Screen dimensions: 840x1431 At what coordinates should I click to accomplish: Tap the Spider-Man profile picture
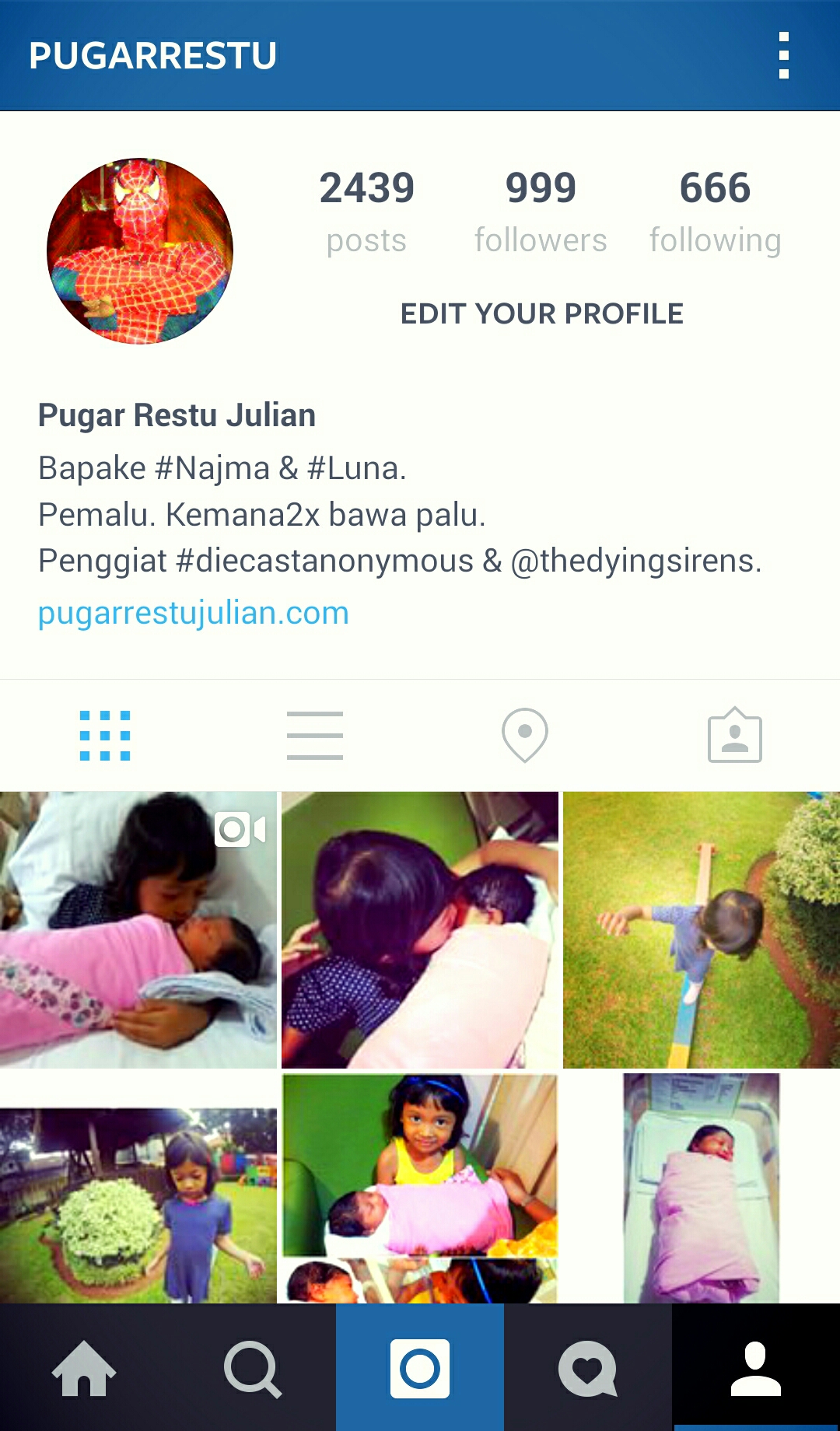tap(140, 251)
